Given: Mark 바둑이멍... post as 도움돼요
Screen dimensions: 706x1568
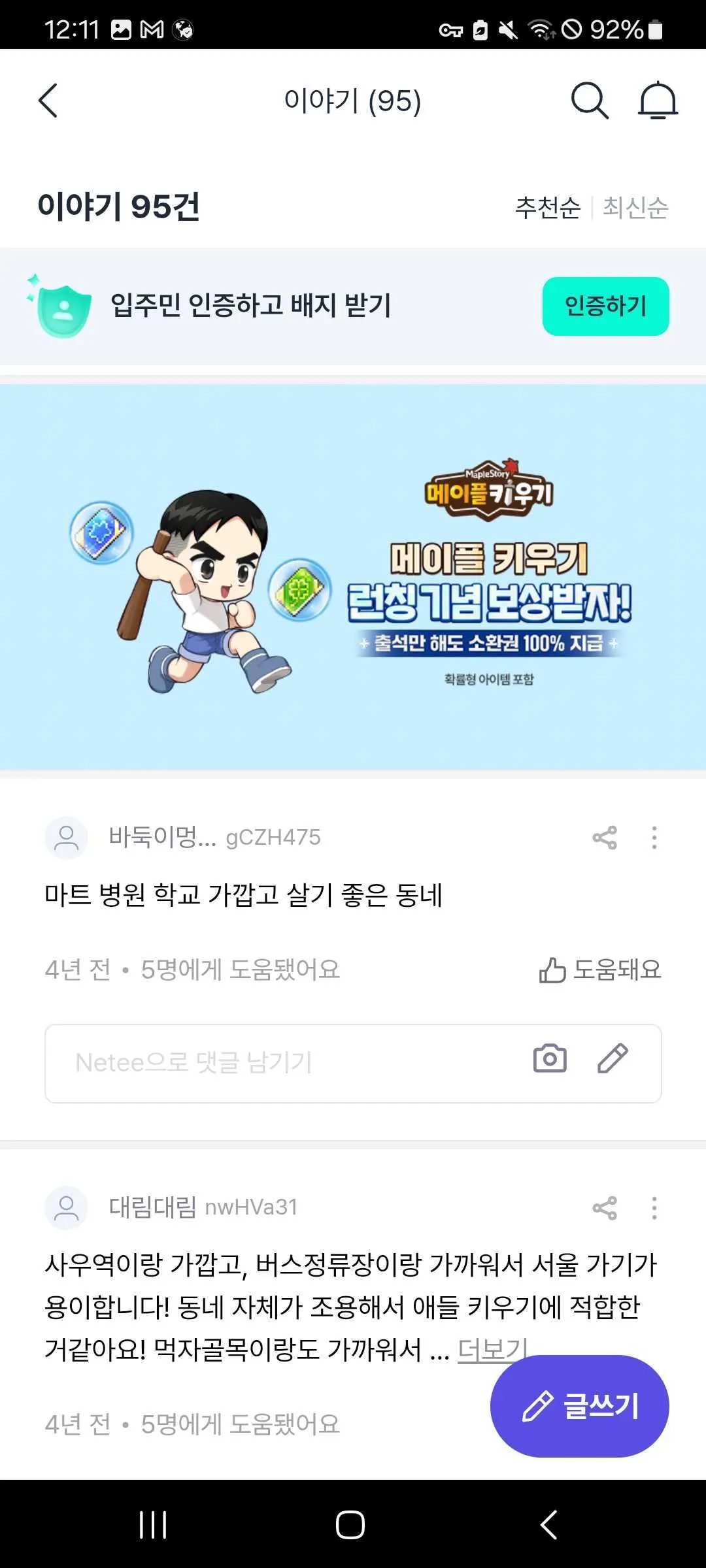Looking at the screenshot, I should (x=600, y=970).
